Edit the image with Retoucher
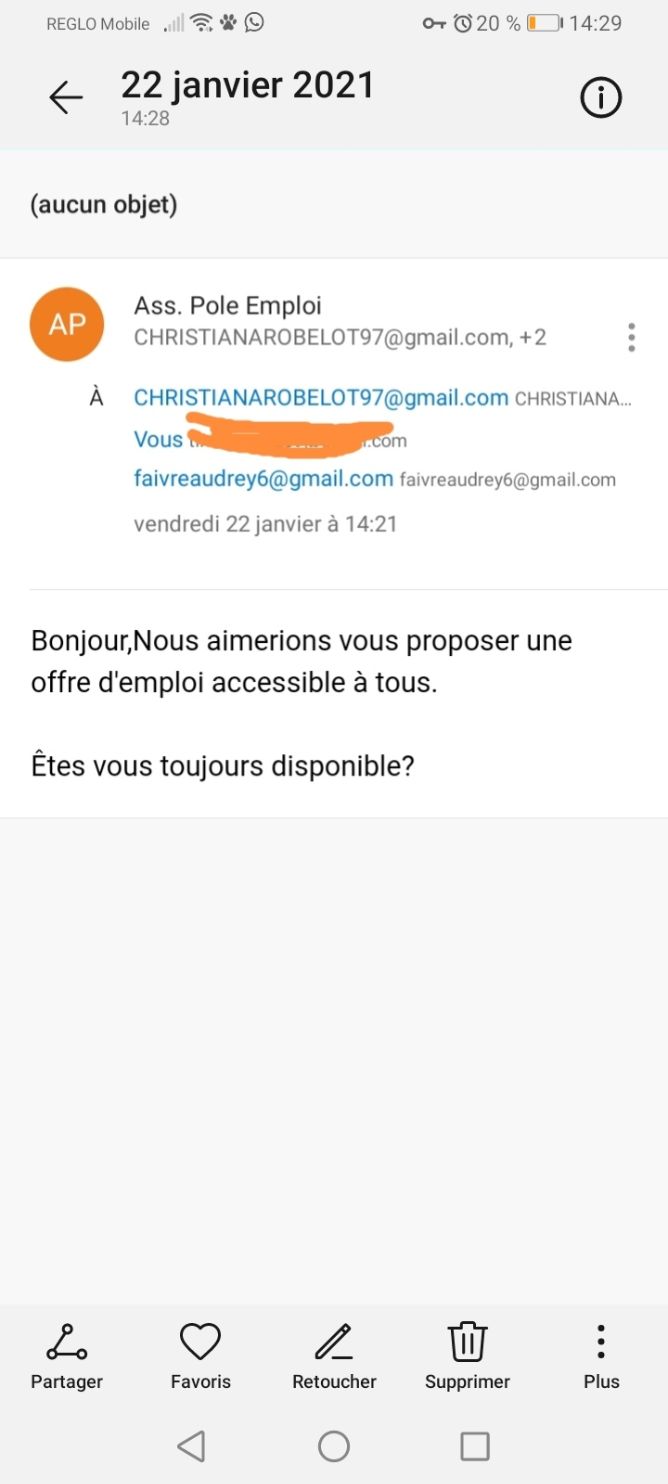This screenshot has height=1484, width=668. click(x=334, y=1356)
